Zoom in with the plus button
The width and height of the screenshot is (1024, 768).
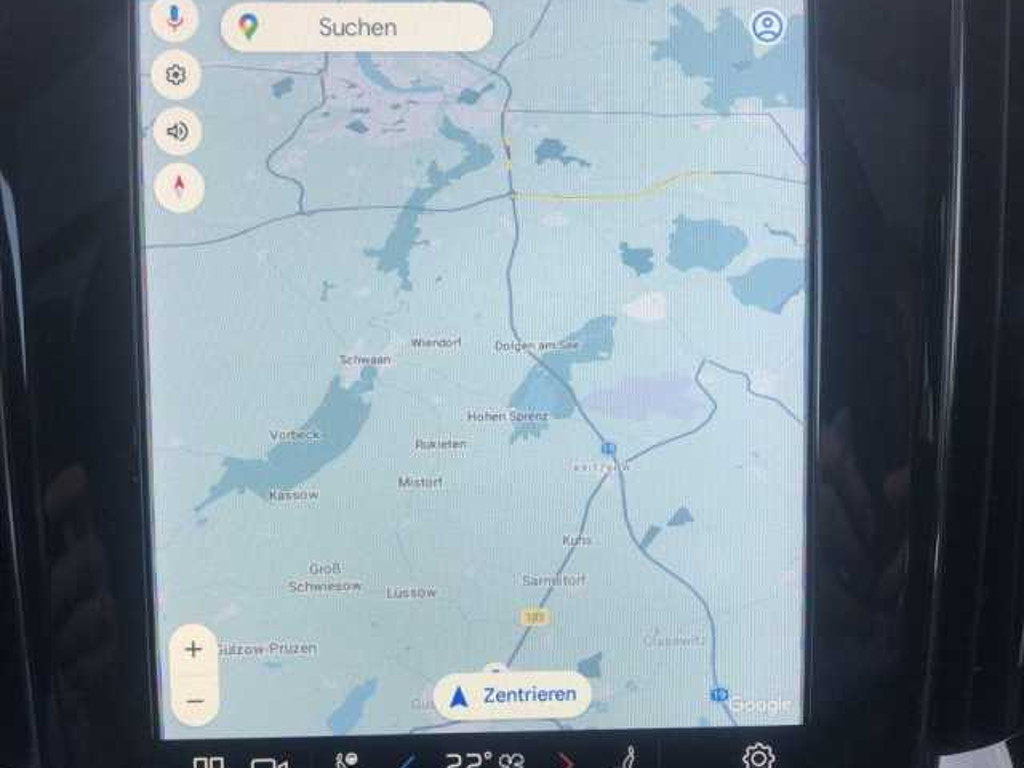pos(194,649)
